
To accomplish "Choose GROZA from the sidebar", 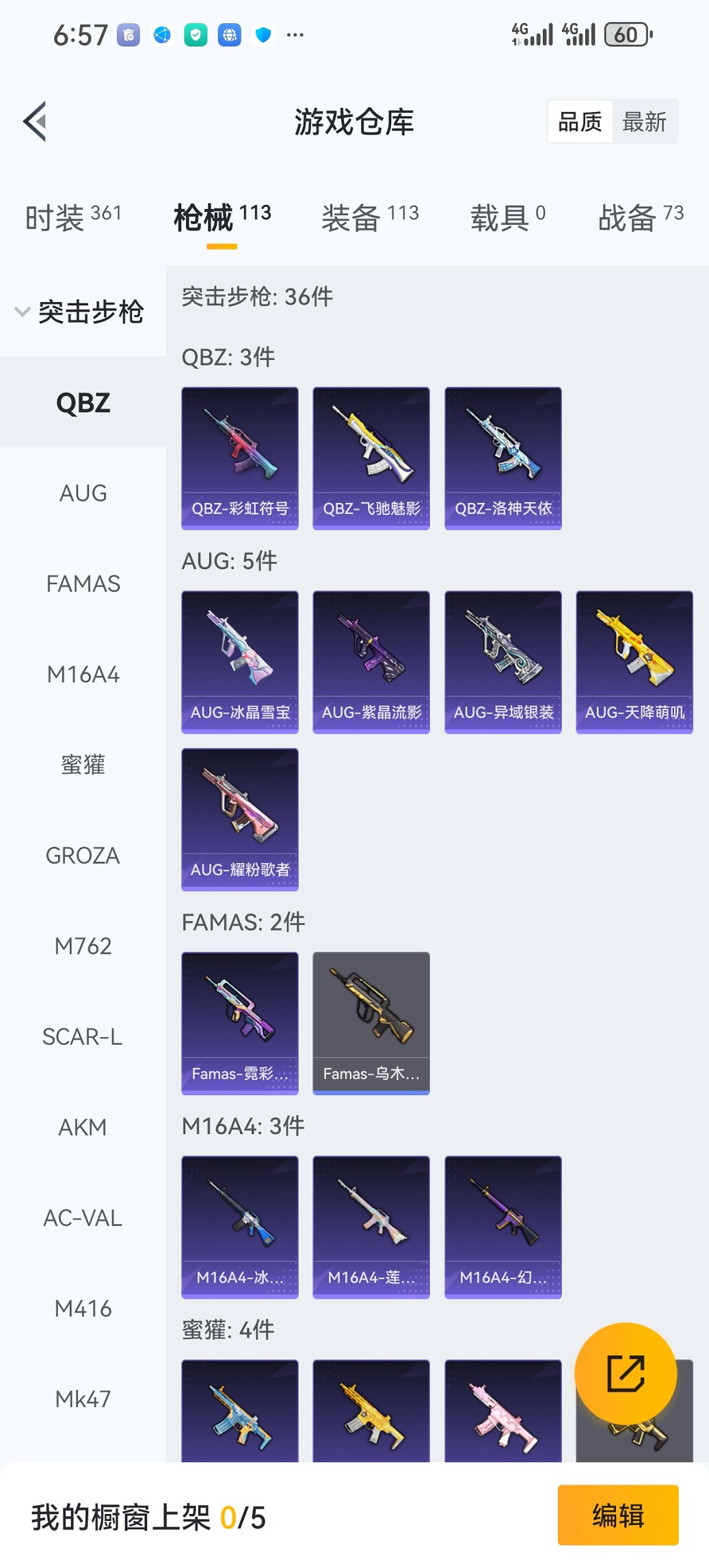I will pyautogui.click(x=83, y=855).
